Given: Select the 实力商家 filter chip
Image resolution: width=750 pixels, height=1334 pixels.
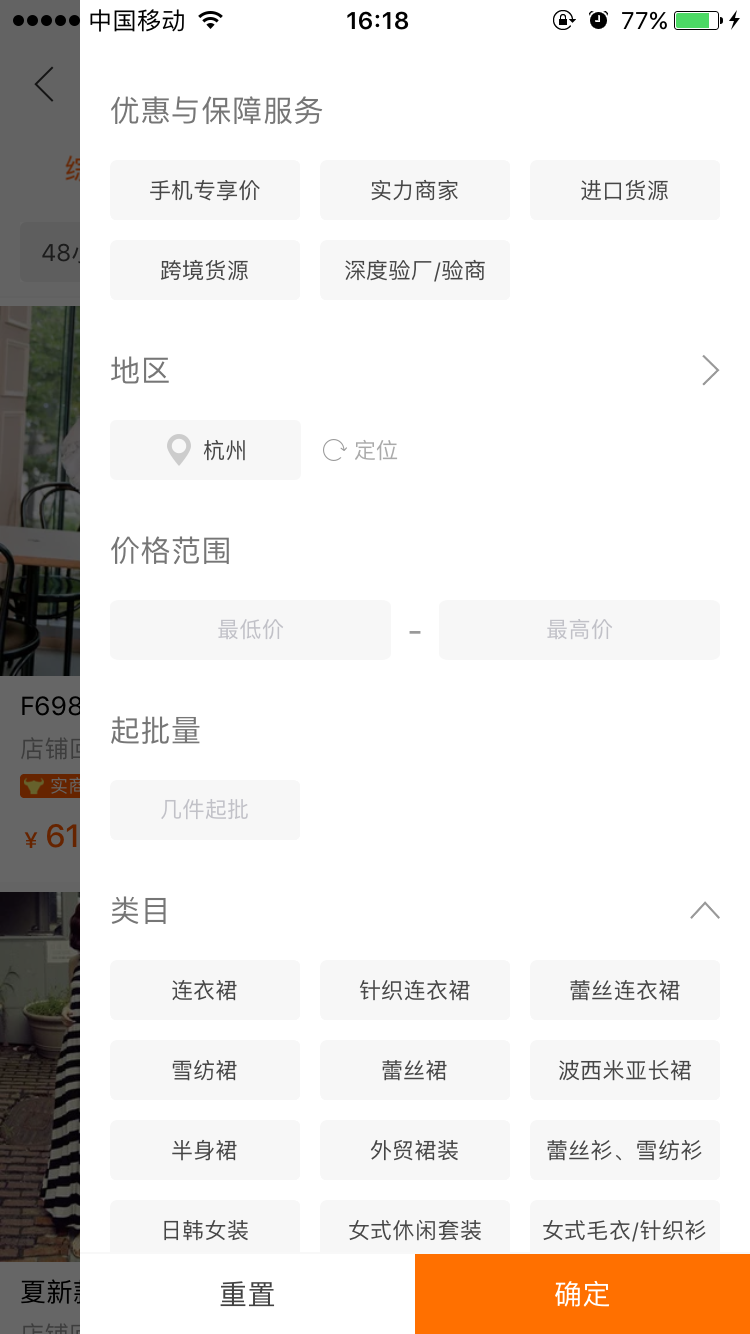Looking at the screenshot, I should [415, 190].
